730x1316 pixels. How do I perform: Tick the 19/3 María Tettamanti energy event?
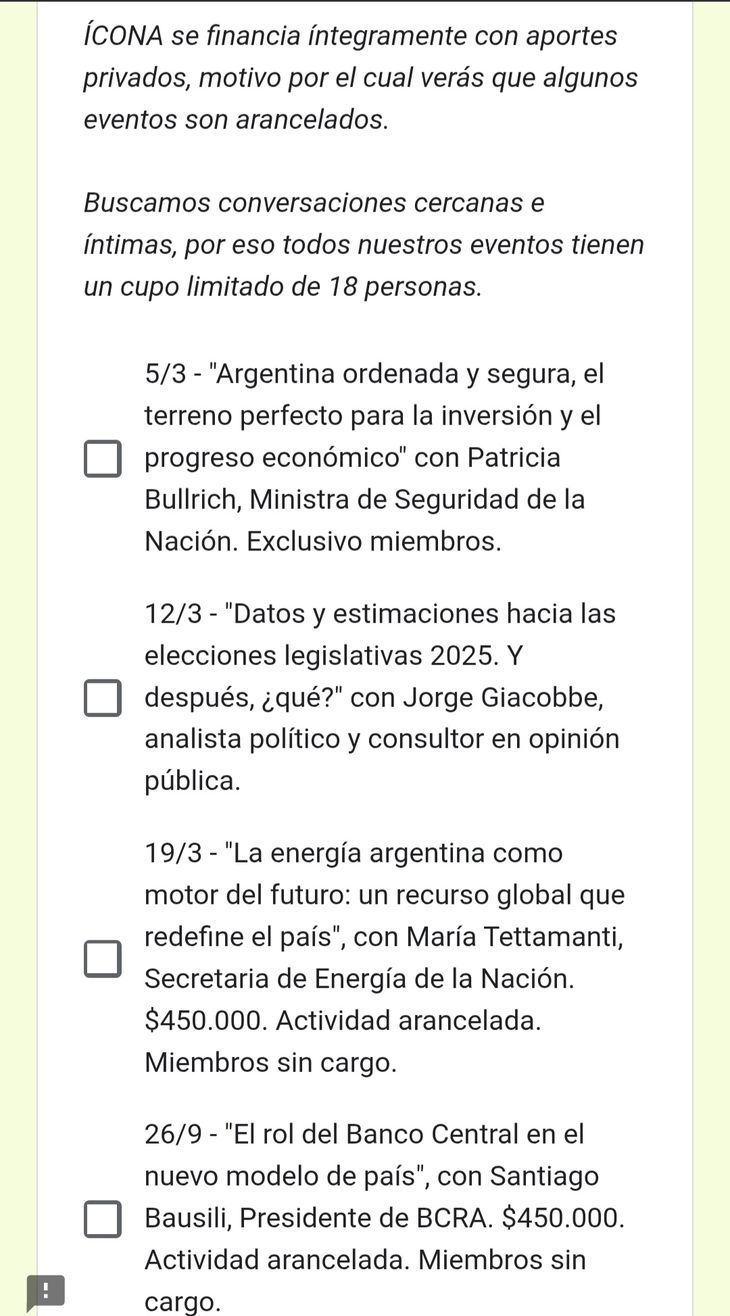point(102,958)
